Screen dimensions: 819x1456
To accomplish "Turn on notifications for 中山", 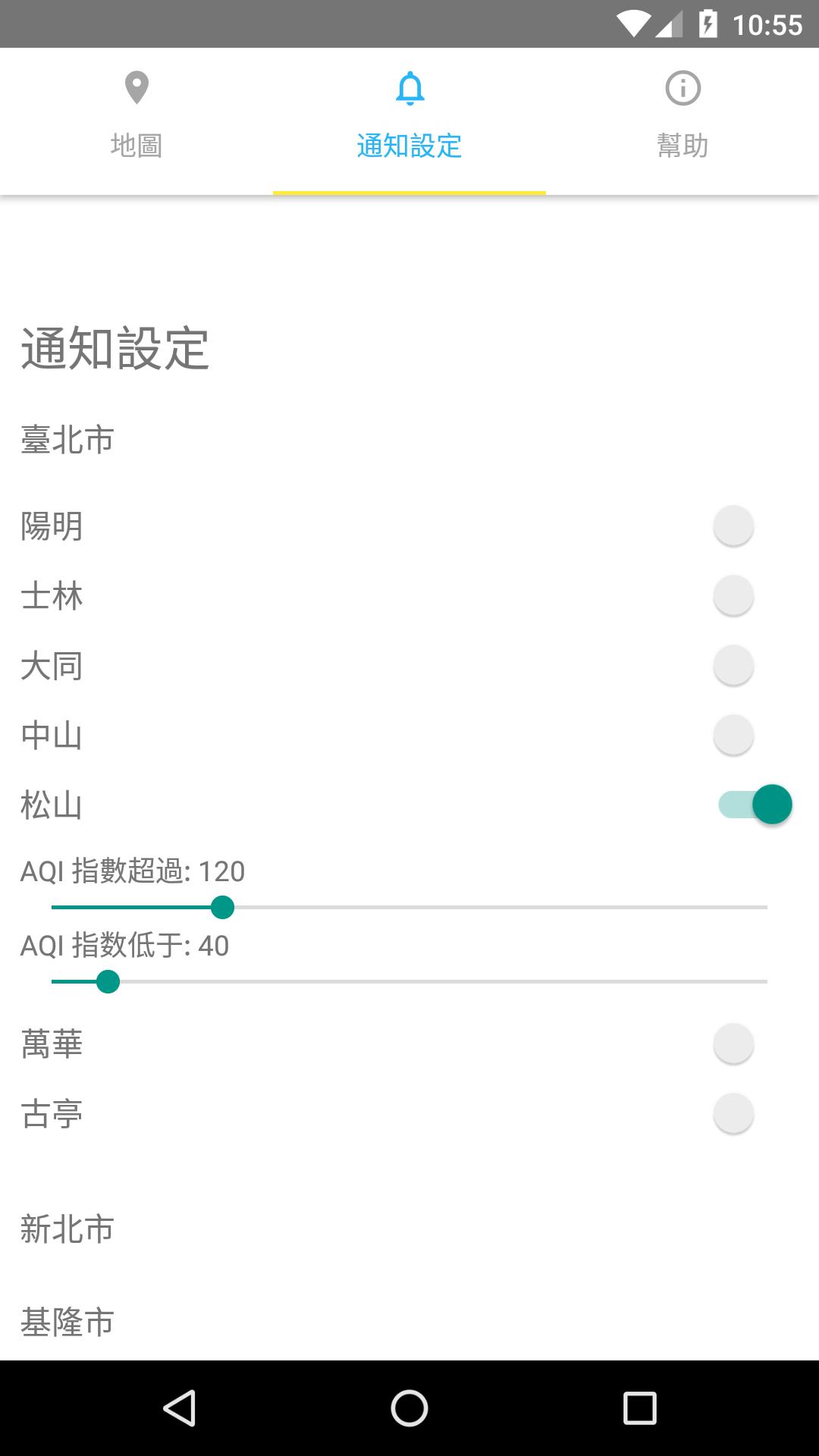I will click(x=733, y=733).
